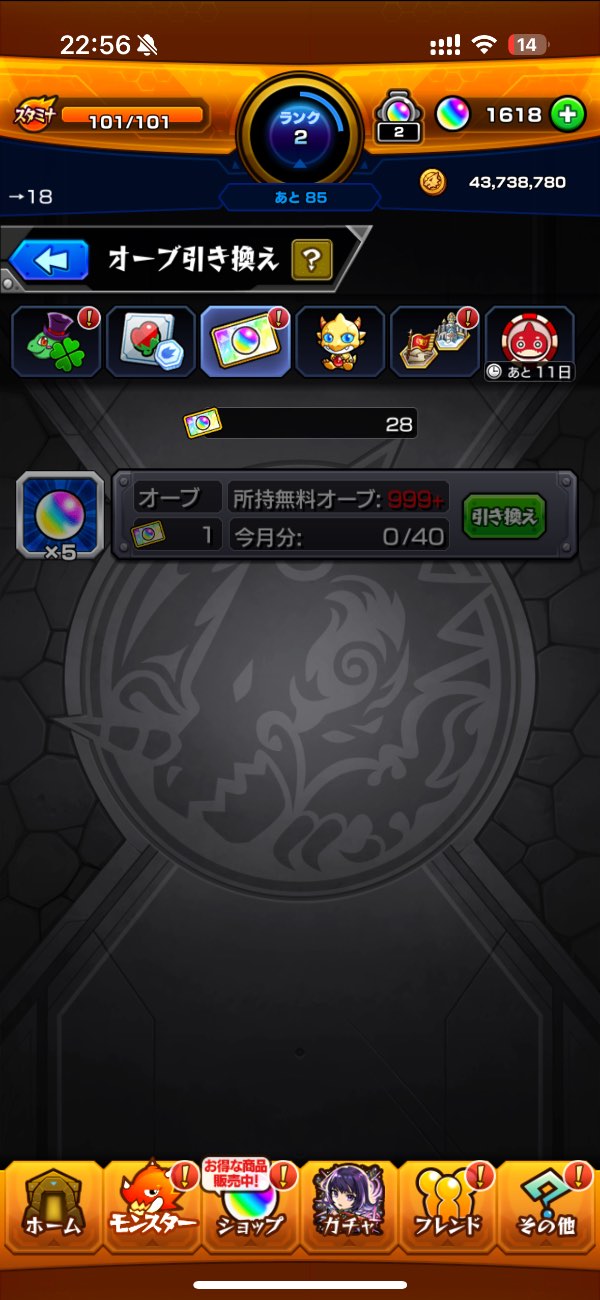
Task: Go to the ガチャ tab
Action: click(x=348, y=1212)
